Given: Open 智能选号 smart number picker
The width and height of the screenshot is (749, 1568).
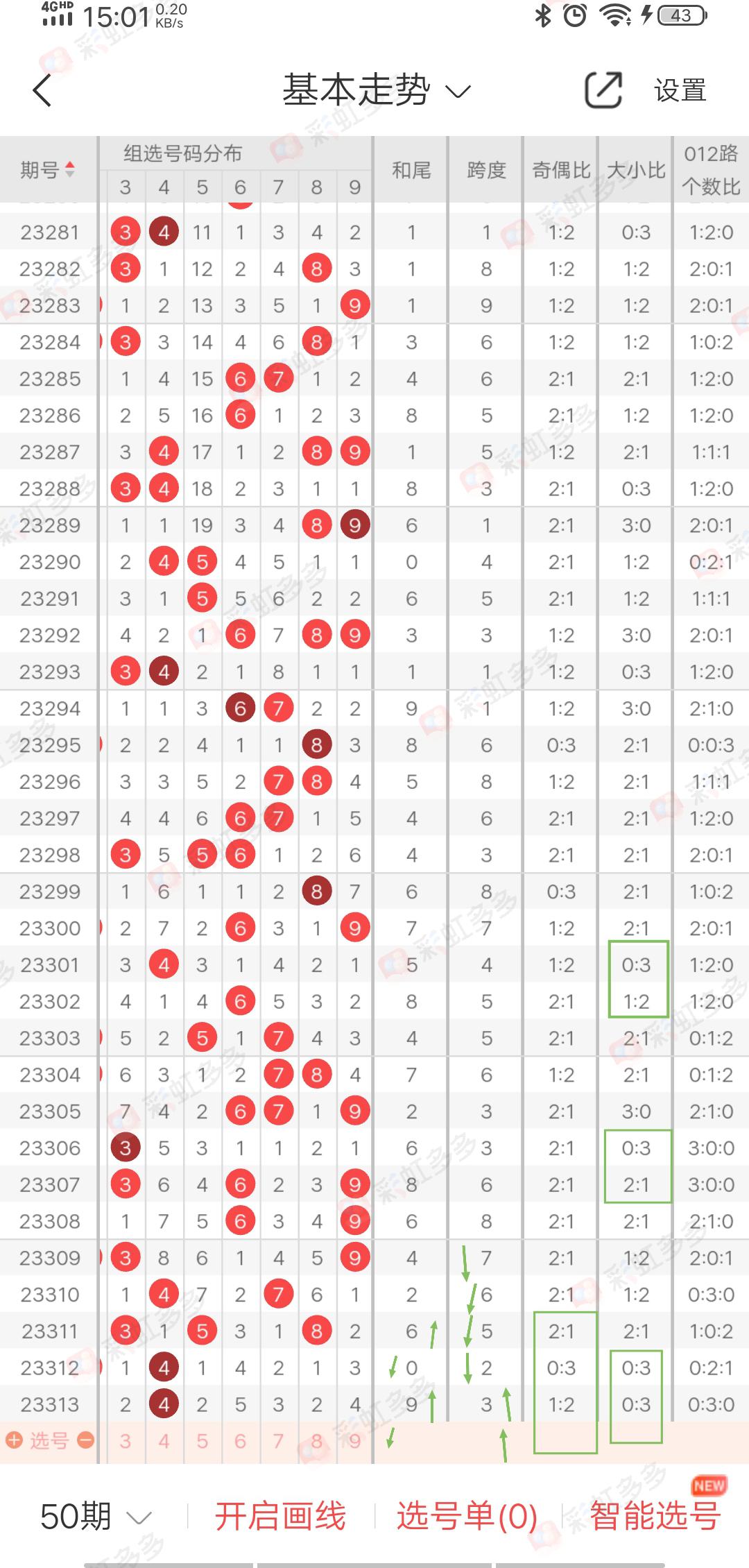Looking at the screenshot, I should pyautogui.click(x=655, y=1516).
